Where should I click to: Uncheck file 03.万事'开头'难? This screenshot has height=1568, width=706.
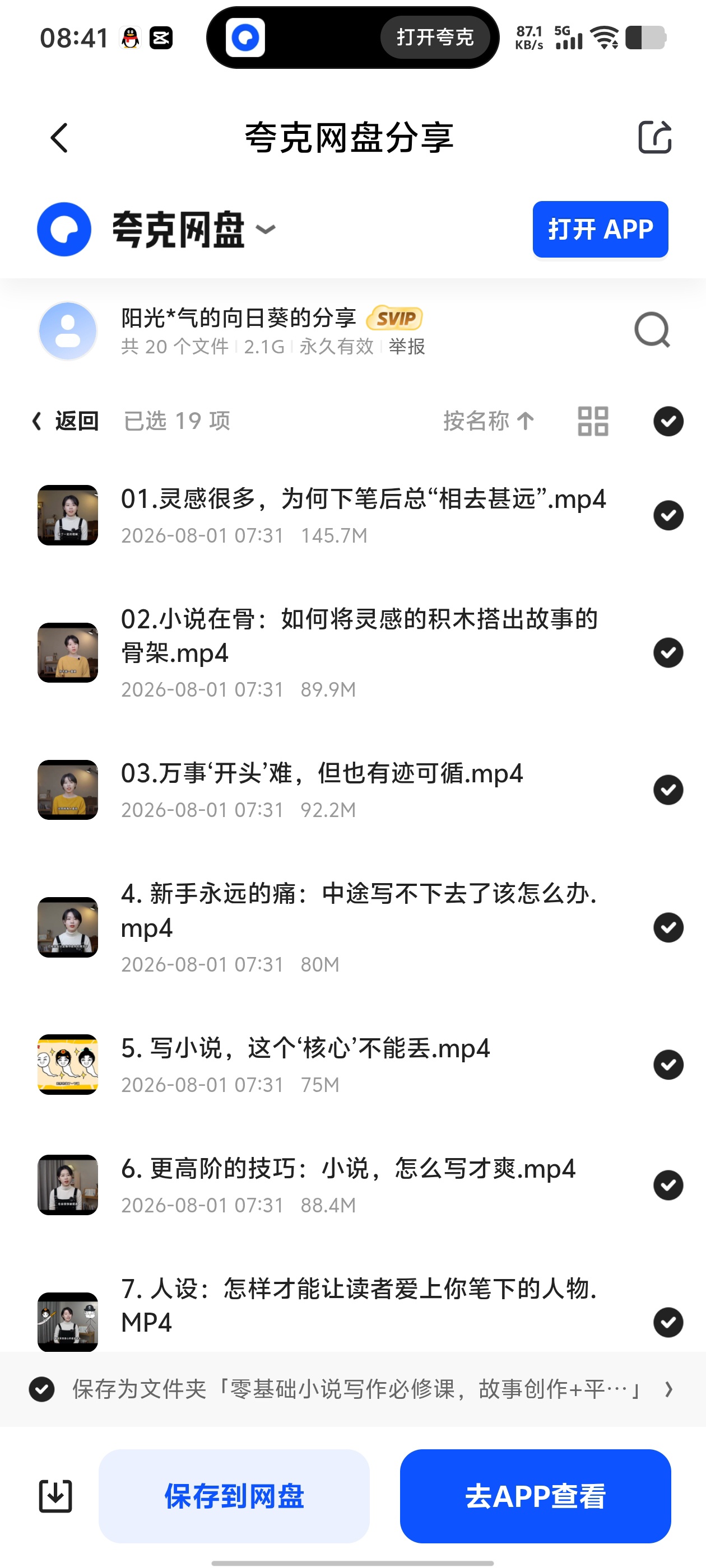coord(668,790)
